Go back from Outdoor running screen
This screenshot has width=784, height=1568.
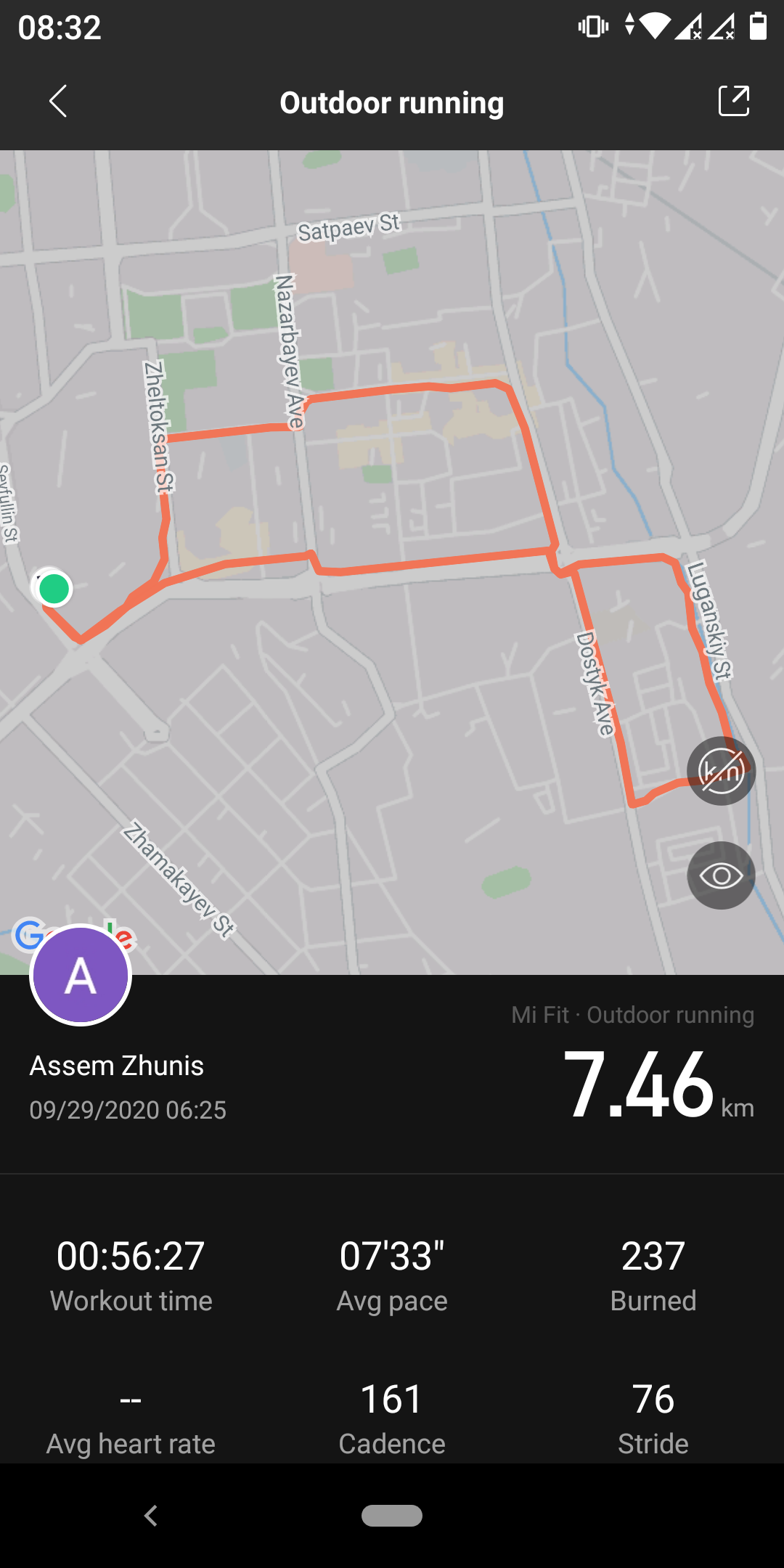tap(58, 102)
